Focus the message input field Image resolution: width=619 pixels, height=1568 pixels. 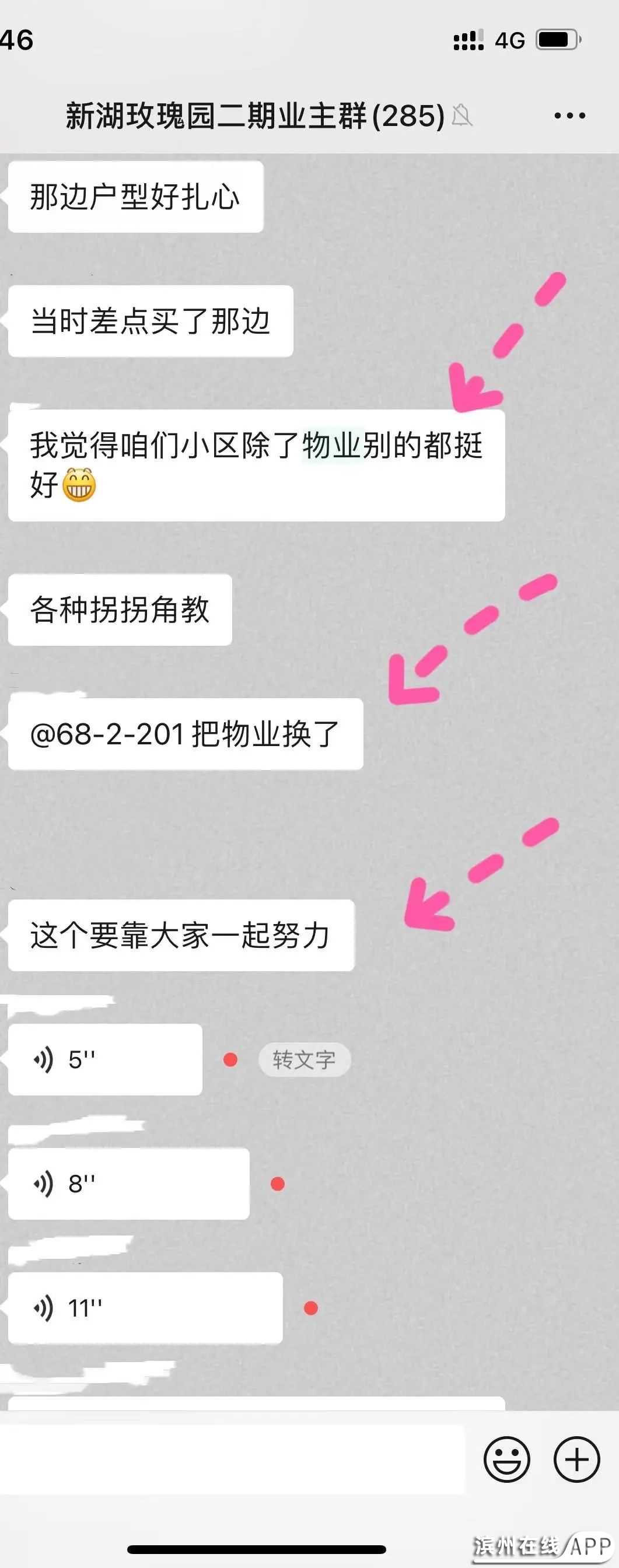pos(231,1459)
